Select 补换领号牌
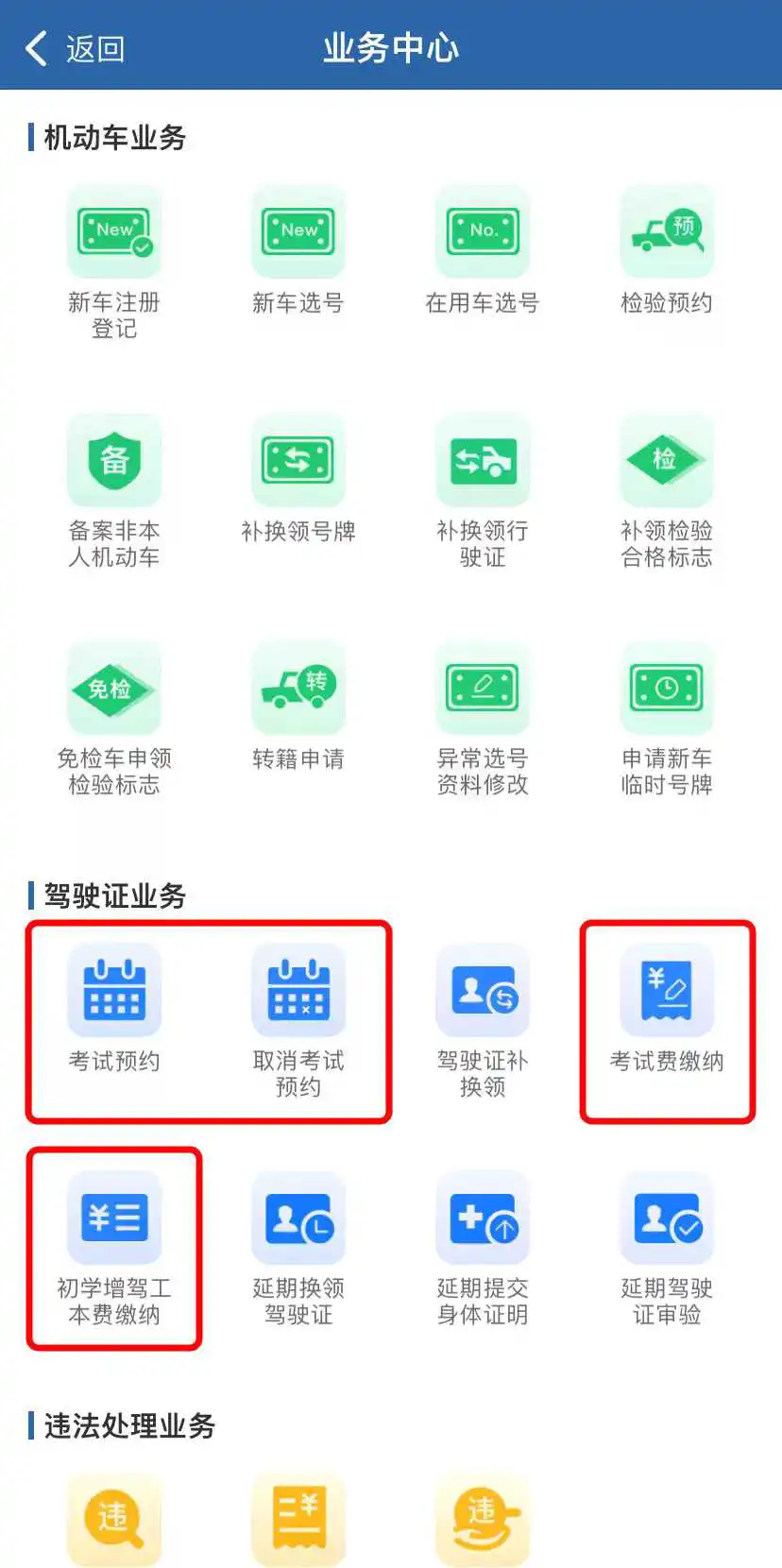Image resolution: width=782 pixels, height=1568 pixels. (x=298, y=461)
